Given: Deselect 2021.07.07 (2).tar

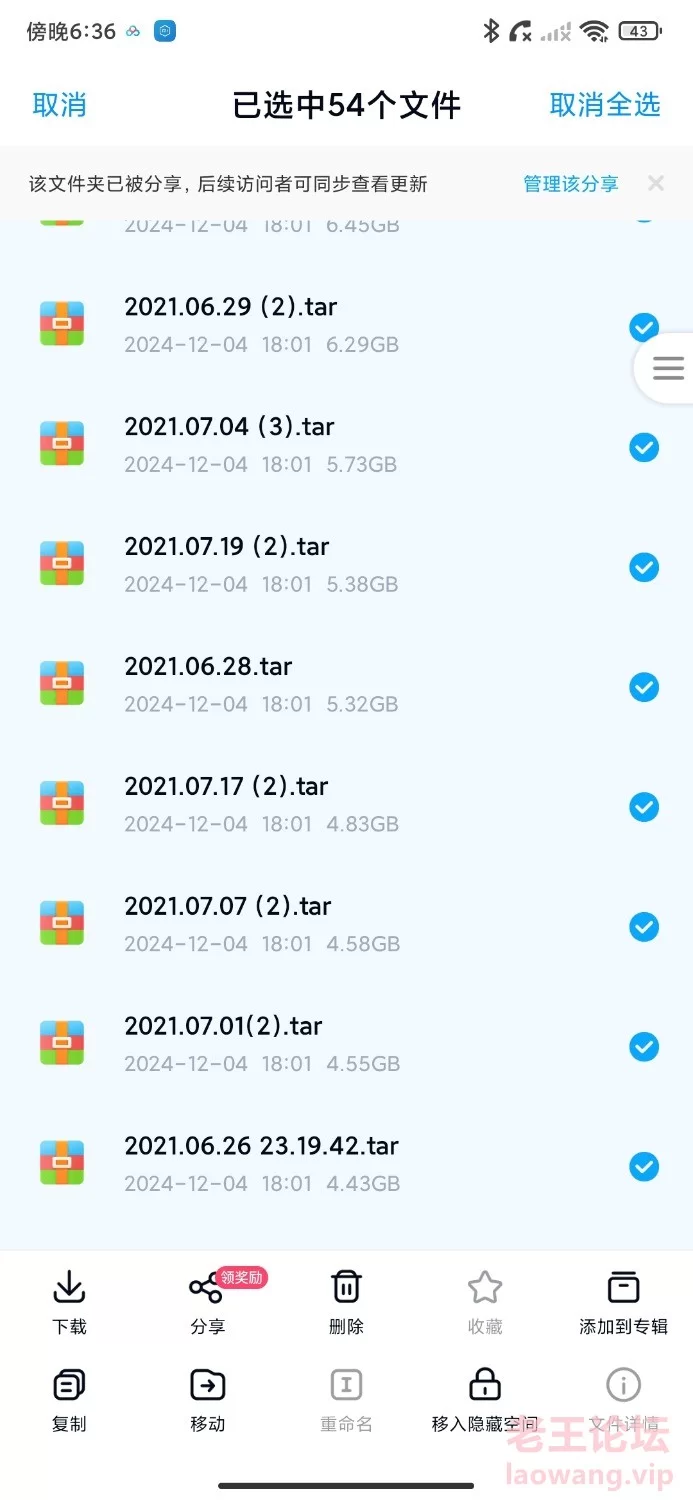Looking at the screenshot, I should click(644, 927).
